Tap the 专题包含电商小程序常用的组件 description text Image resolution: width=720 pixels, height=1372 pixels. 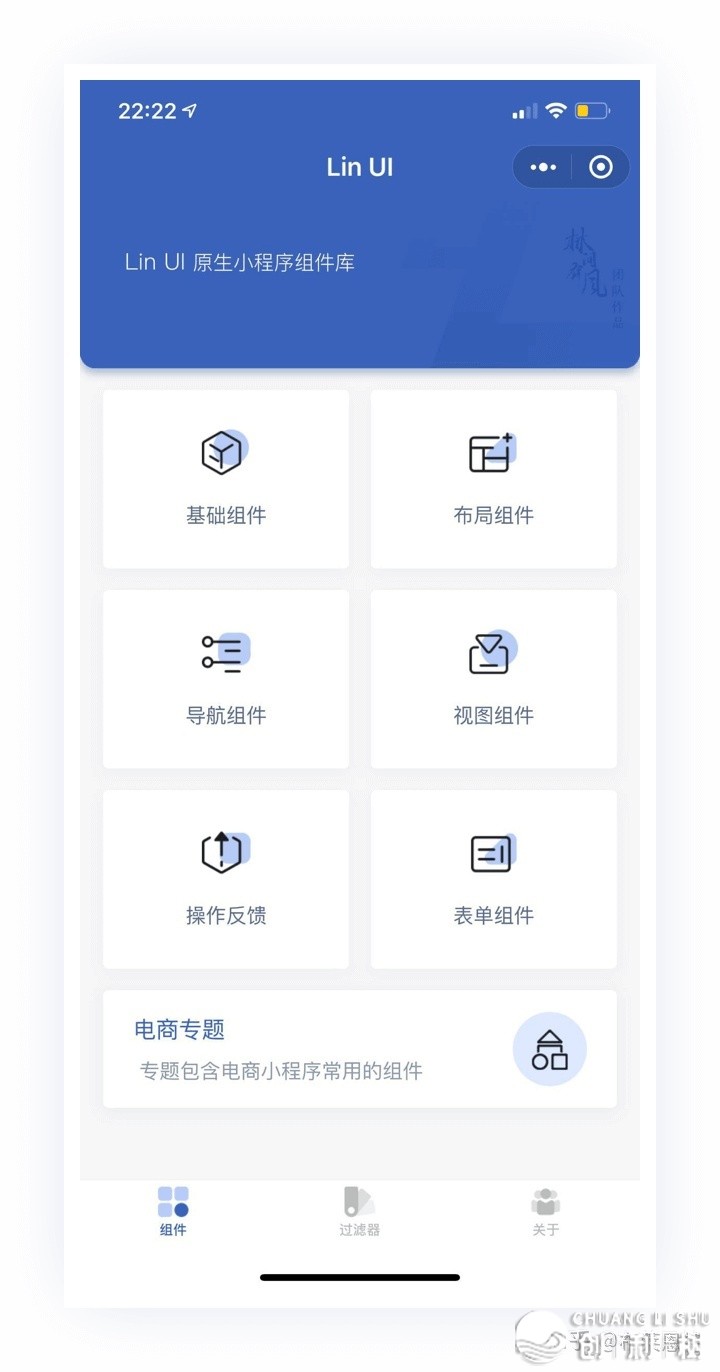pyautogui.click(x=280, y=1071)
